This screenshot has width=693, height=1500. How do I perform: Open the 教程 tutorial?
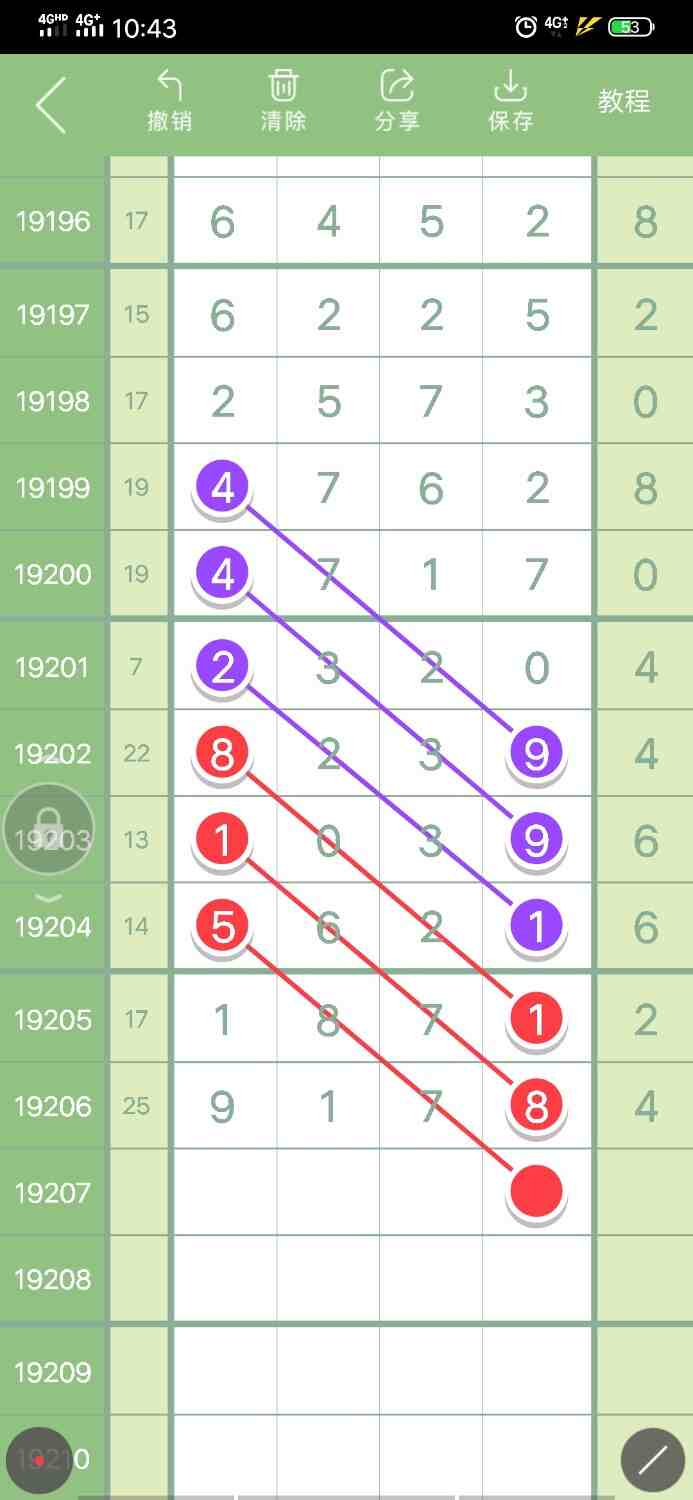pos(624,101)
